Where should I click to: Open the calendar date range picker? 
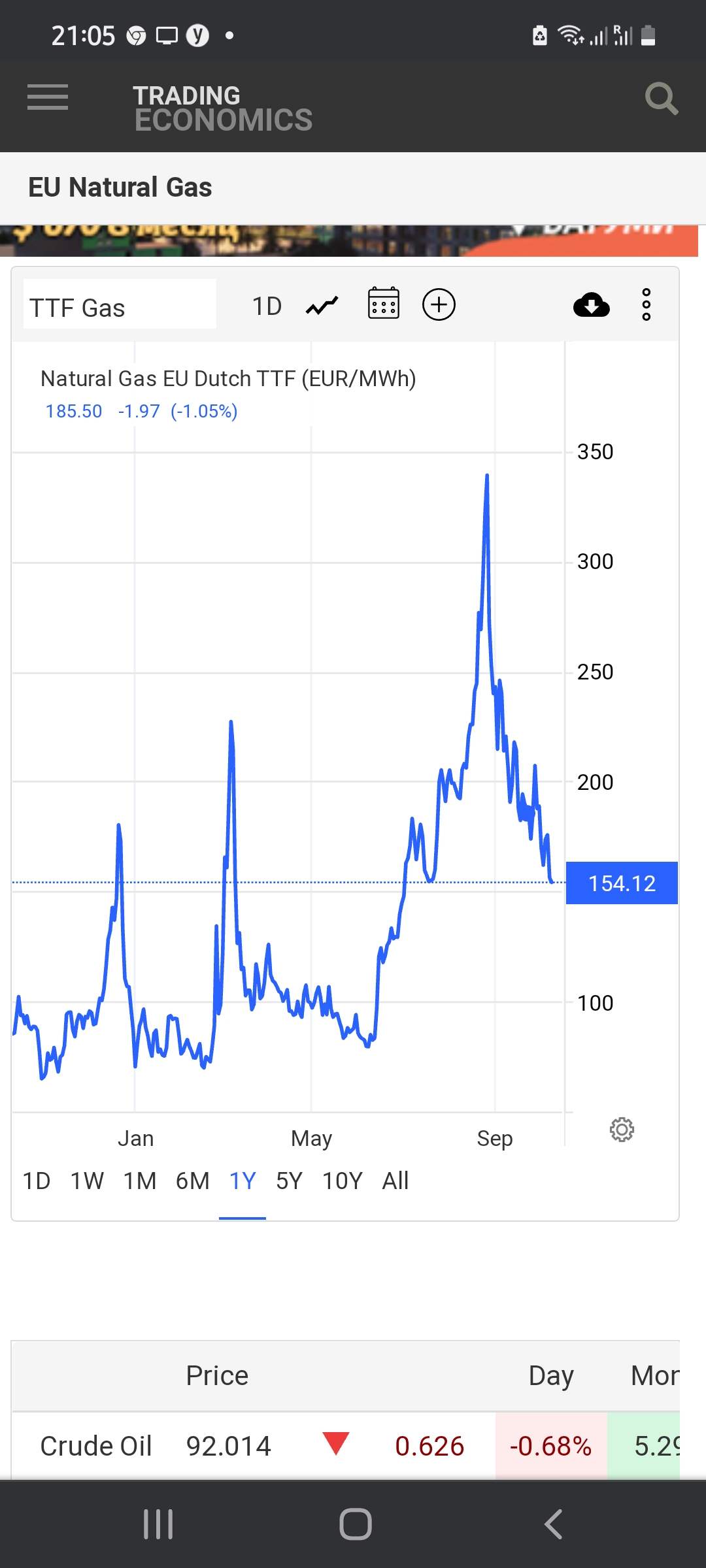tap(383, 304)
